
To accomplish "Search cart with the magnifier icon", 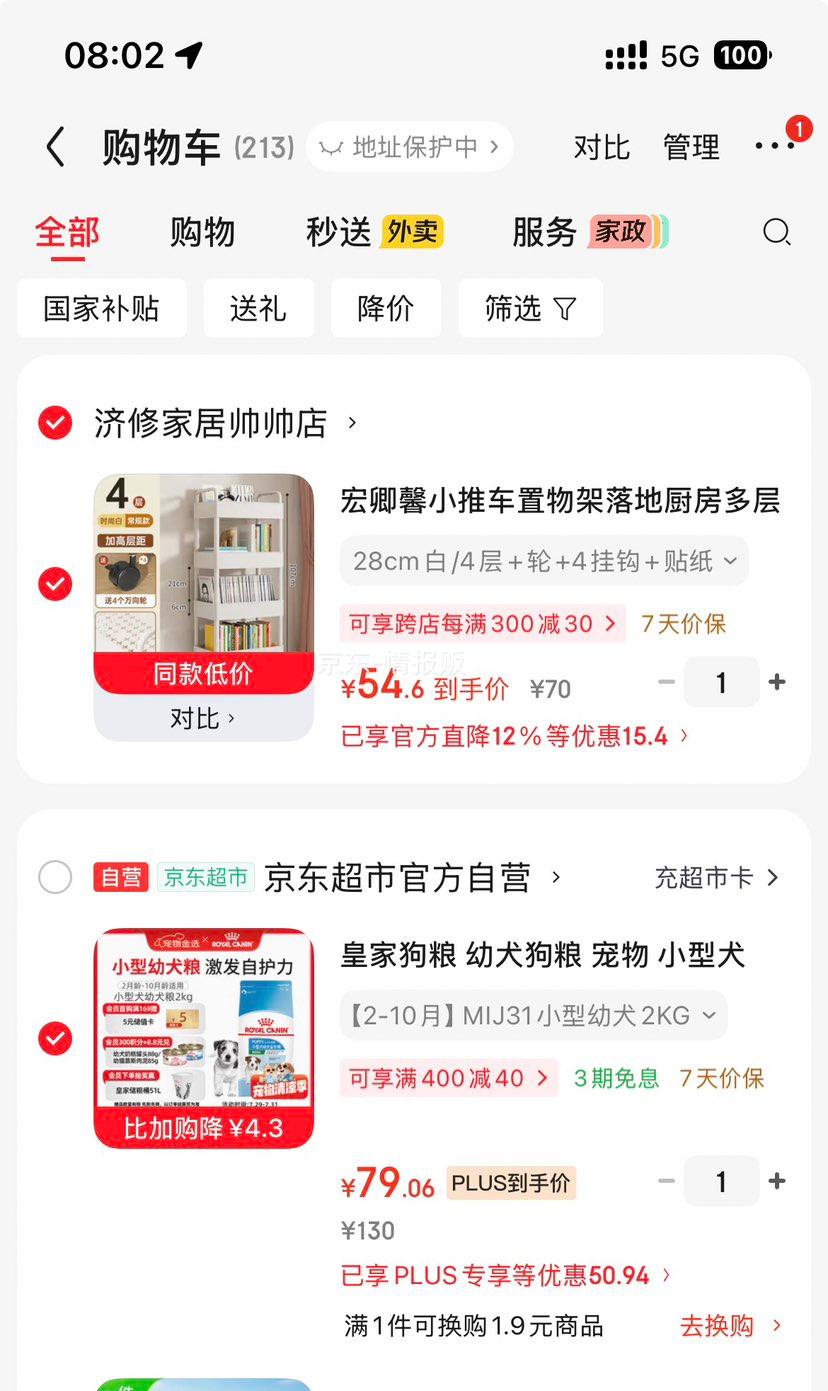I will tap(776, 232).
